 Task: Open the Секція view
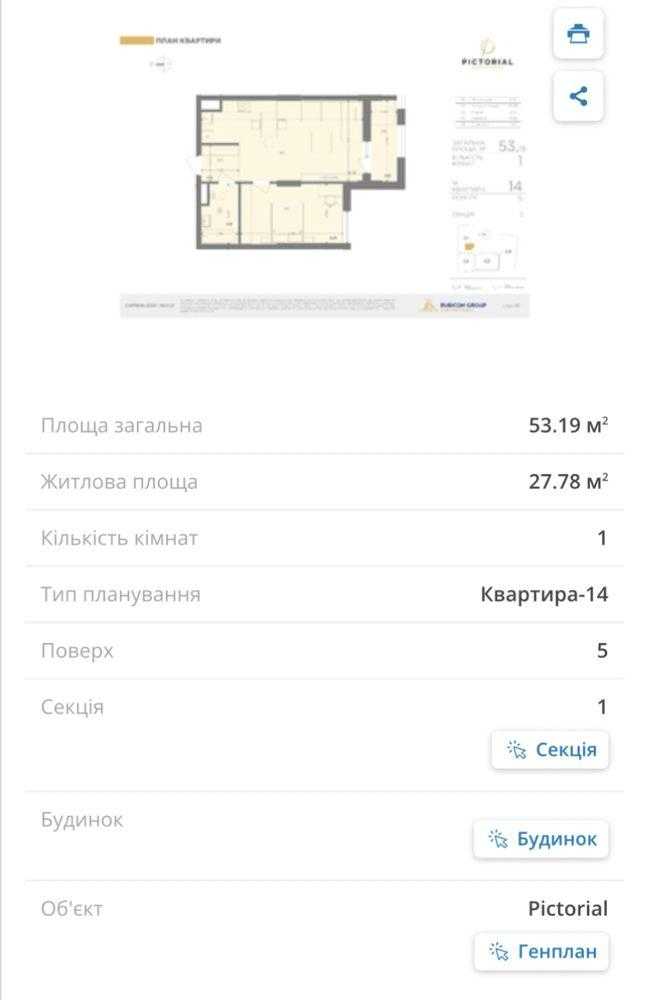(x=550, y=750)
